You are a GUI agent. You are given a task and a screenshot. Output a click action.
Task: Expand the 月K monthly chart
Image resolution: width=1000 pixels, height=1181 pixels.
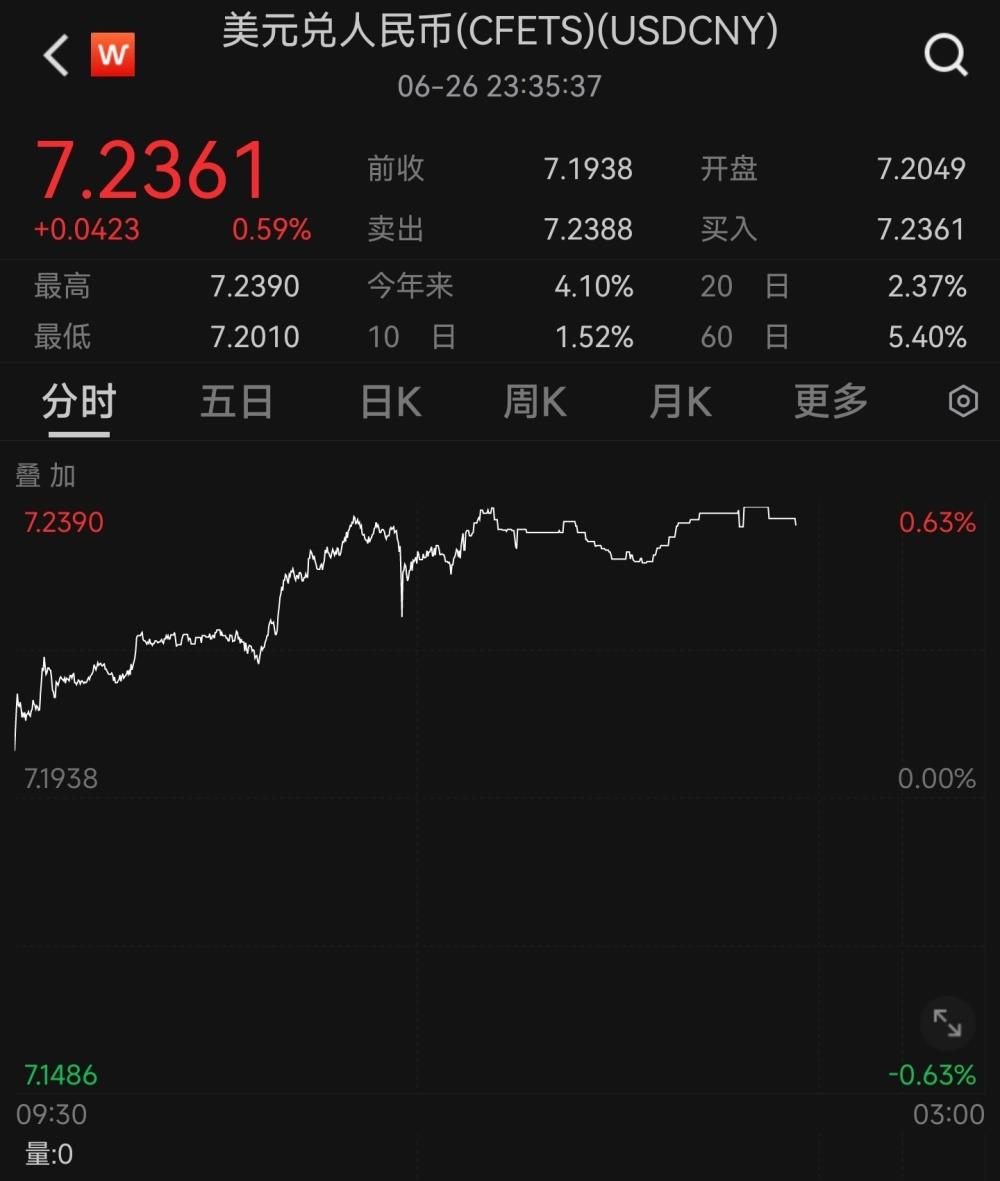tap(679, 402)
